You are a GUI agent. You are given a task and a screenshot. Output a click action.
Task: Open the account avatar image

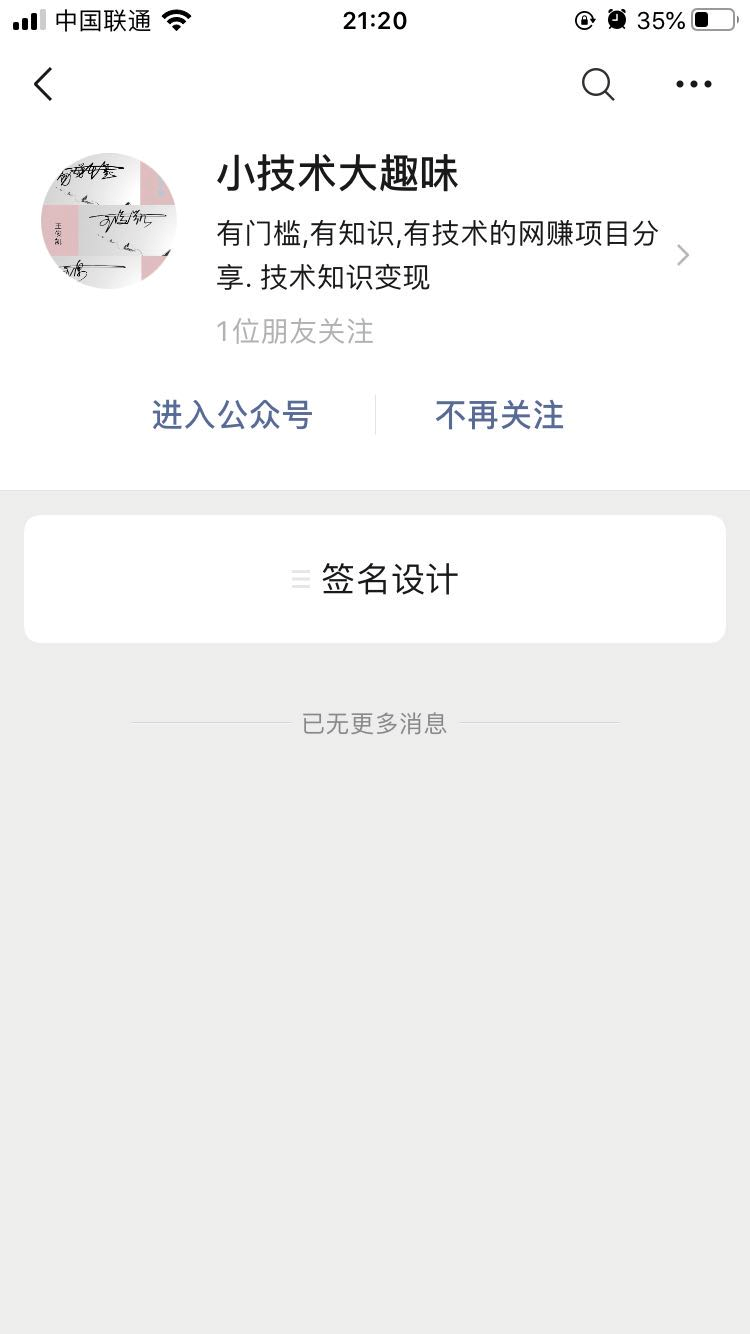[x=109, y=219]
